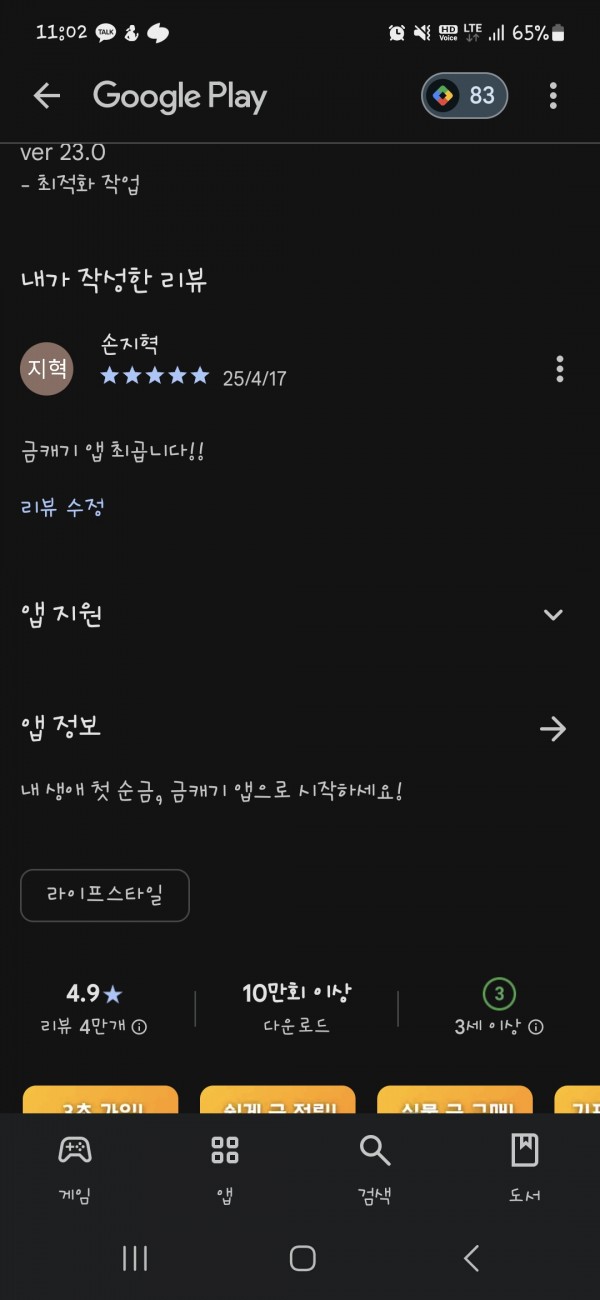Go back using the app bar arrow

pyautogui.click(x=47, y=96)
